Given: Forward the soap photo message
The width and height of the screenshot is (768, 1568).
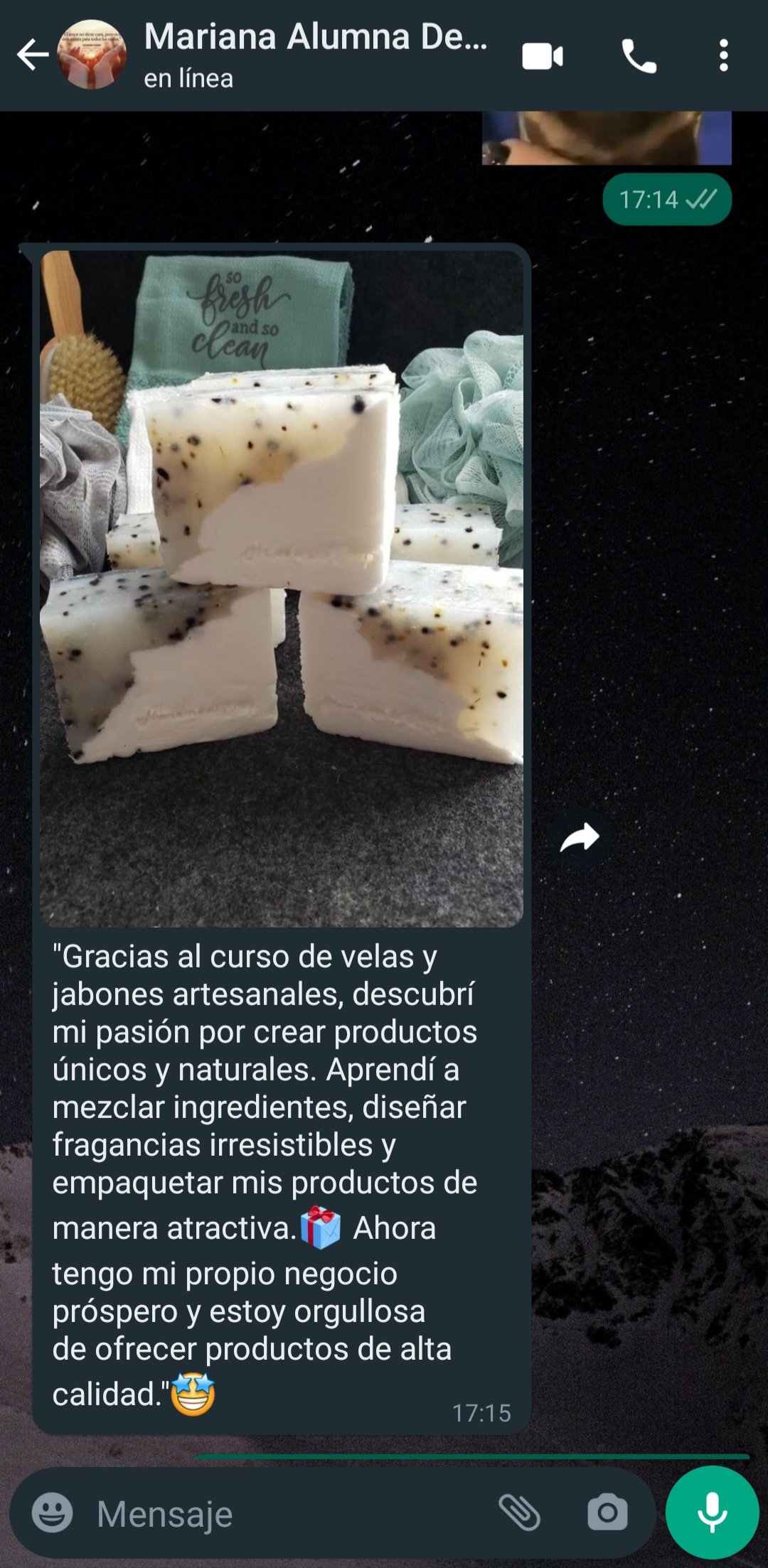Looking at the screenshot, I should coord(580,838).
